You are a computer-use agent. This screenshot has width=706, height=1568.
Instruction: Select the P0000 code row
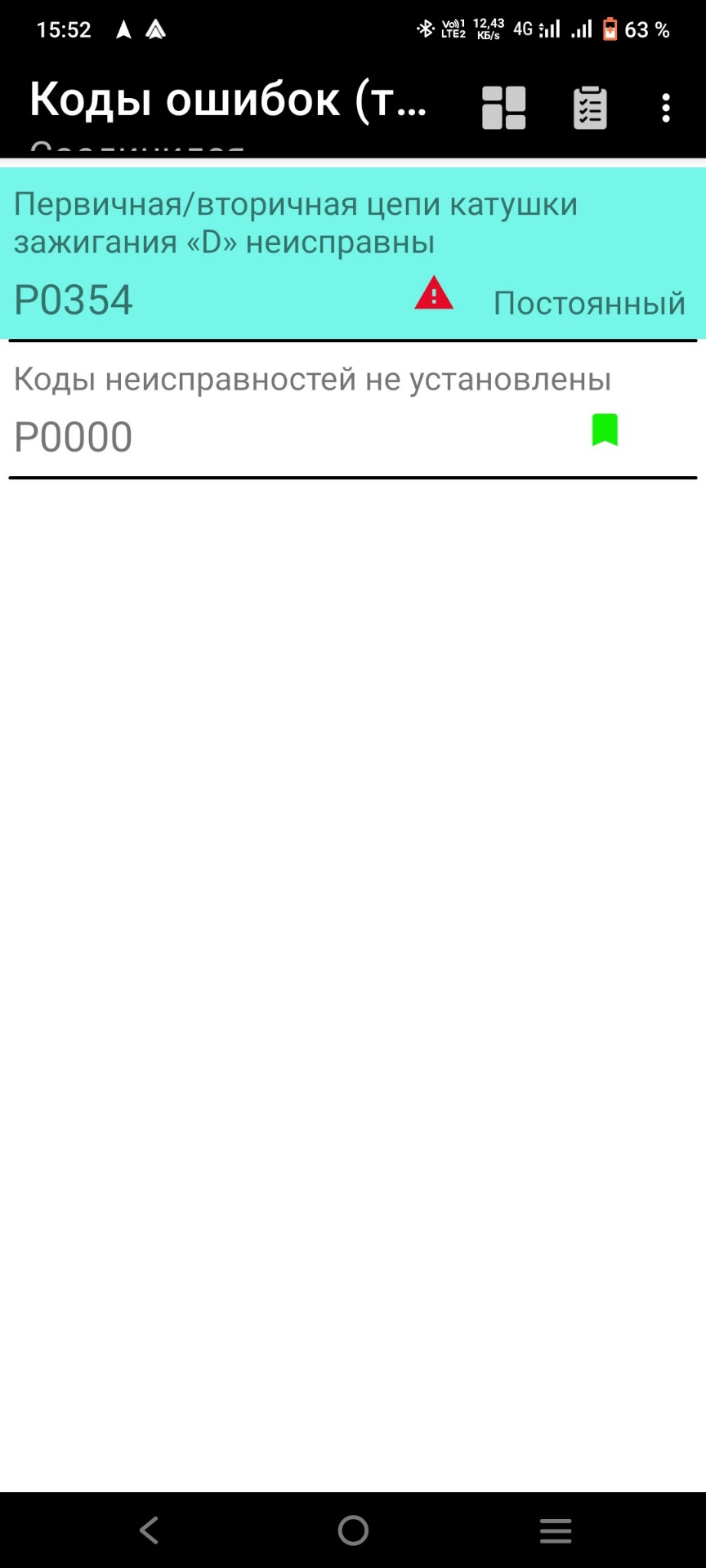351,410
